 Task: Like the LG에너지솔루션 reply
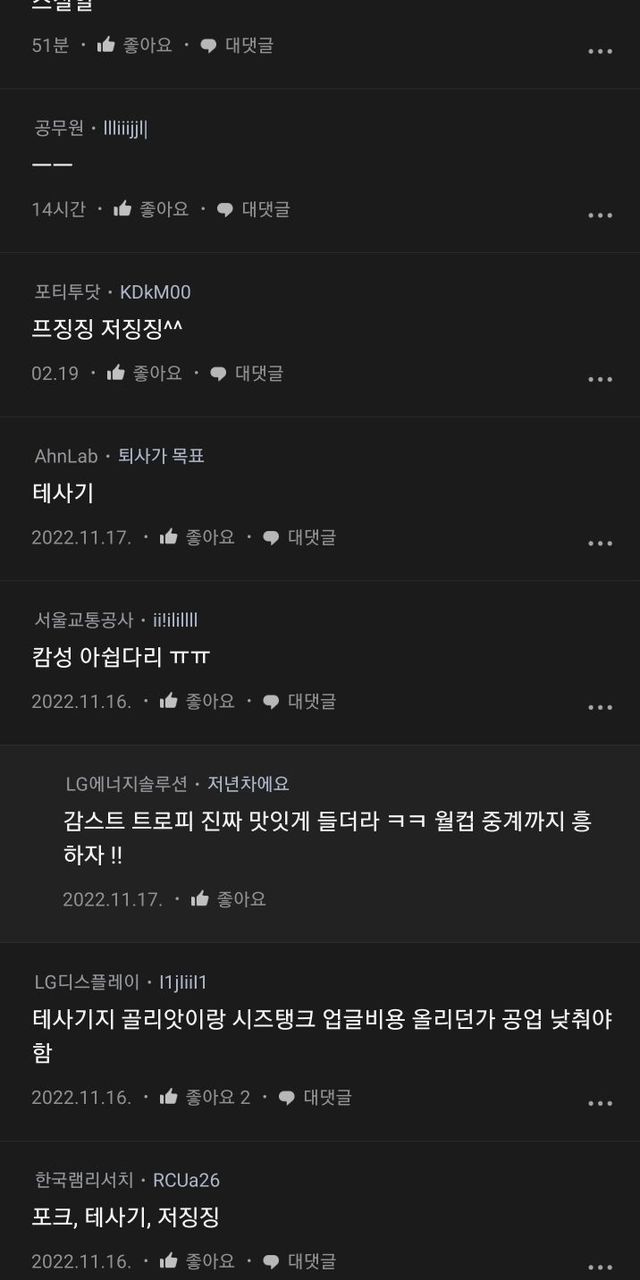point(228,899)
